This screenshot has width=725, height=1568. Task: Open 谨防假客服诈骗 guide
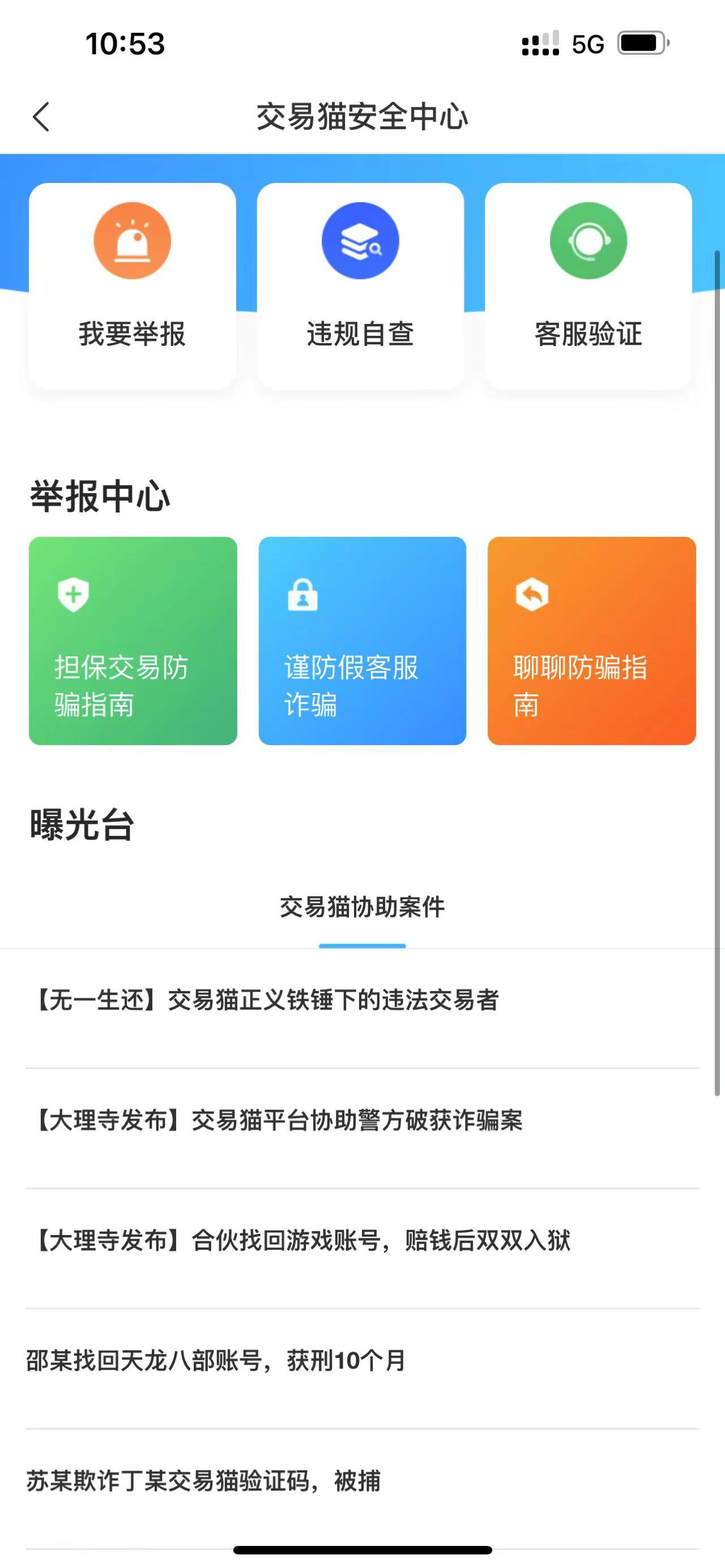pos(362,640)
